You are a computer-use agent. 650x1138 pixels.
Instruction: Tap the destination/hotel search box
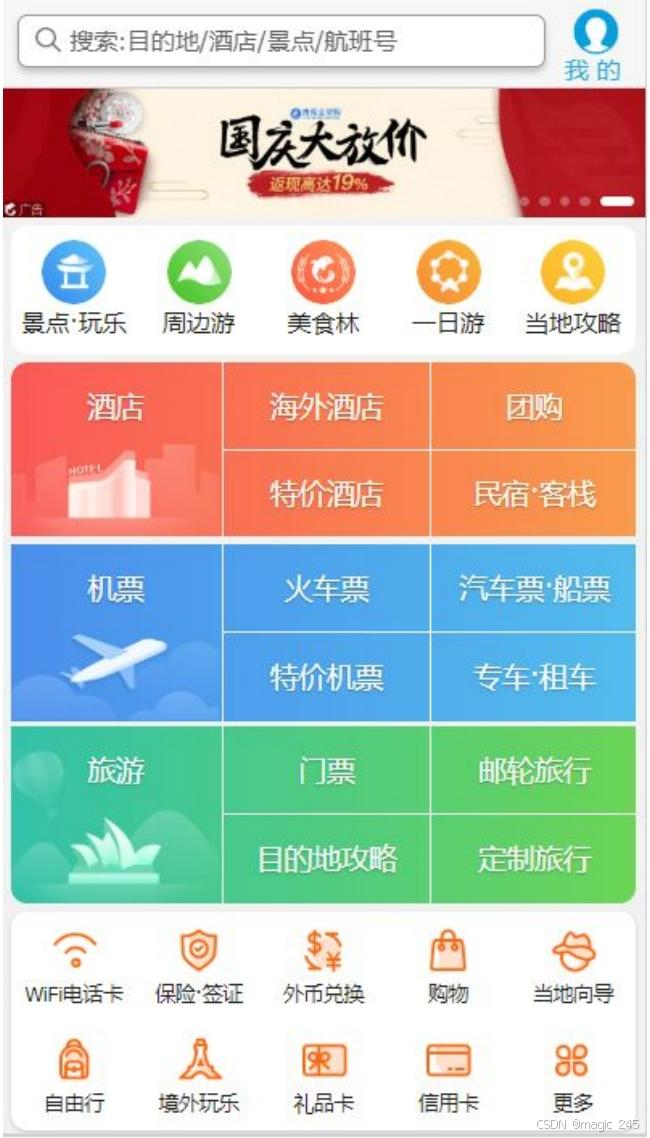tap(281, 41)
